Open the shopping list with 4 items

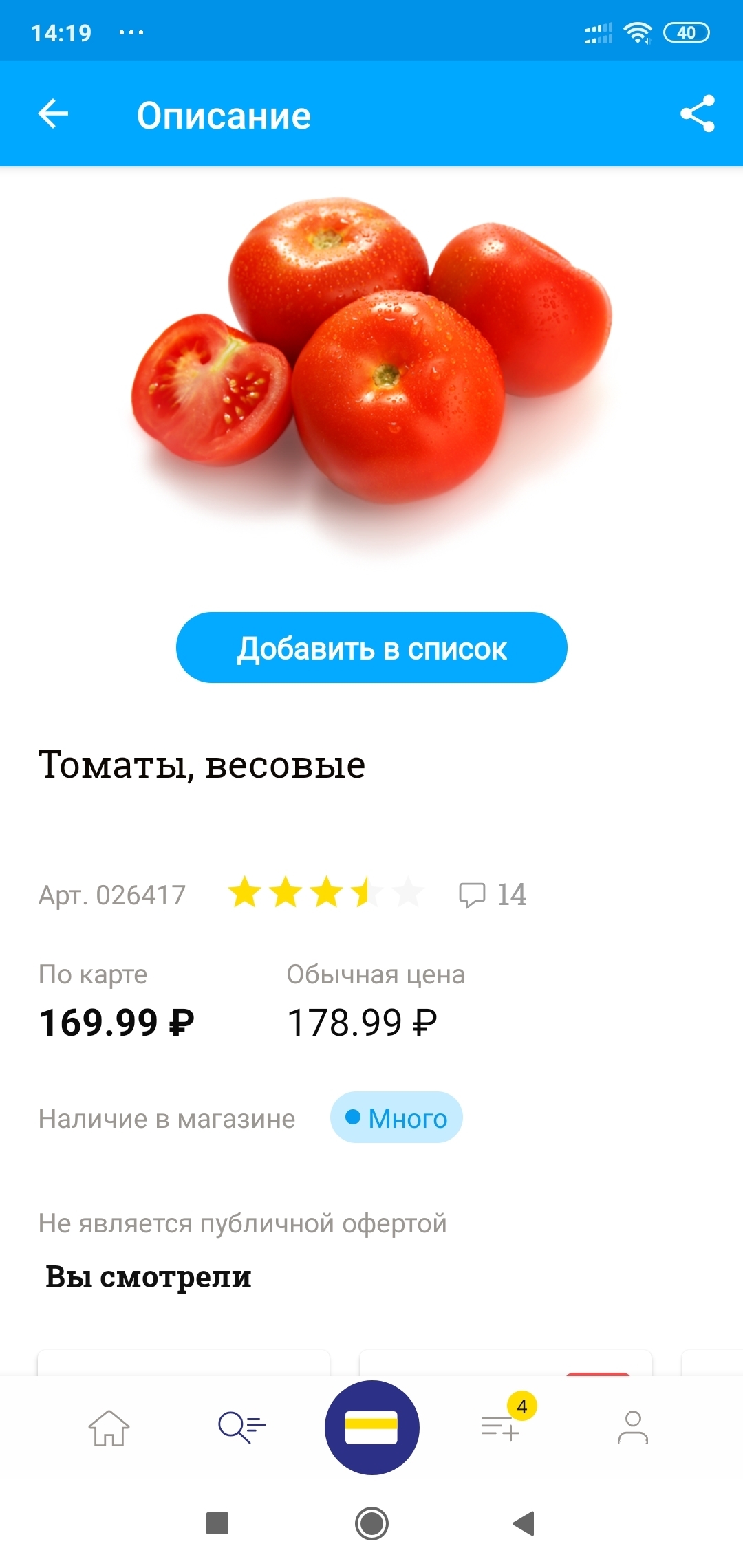point(502,1428)
